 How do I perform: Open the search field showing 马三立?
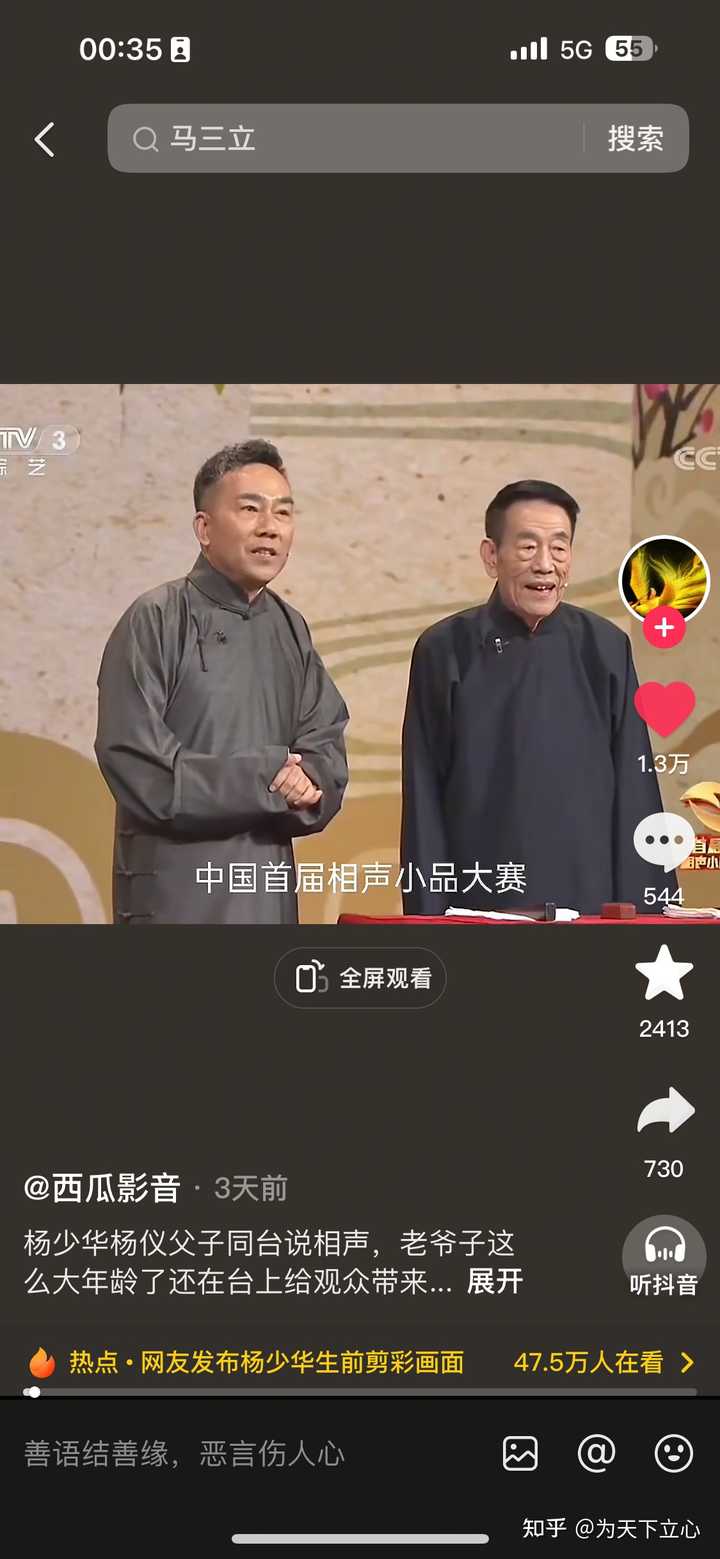(345, 138)
